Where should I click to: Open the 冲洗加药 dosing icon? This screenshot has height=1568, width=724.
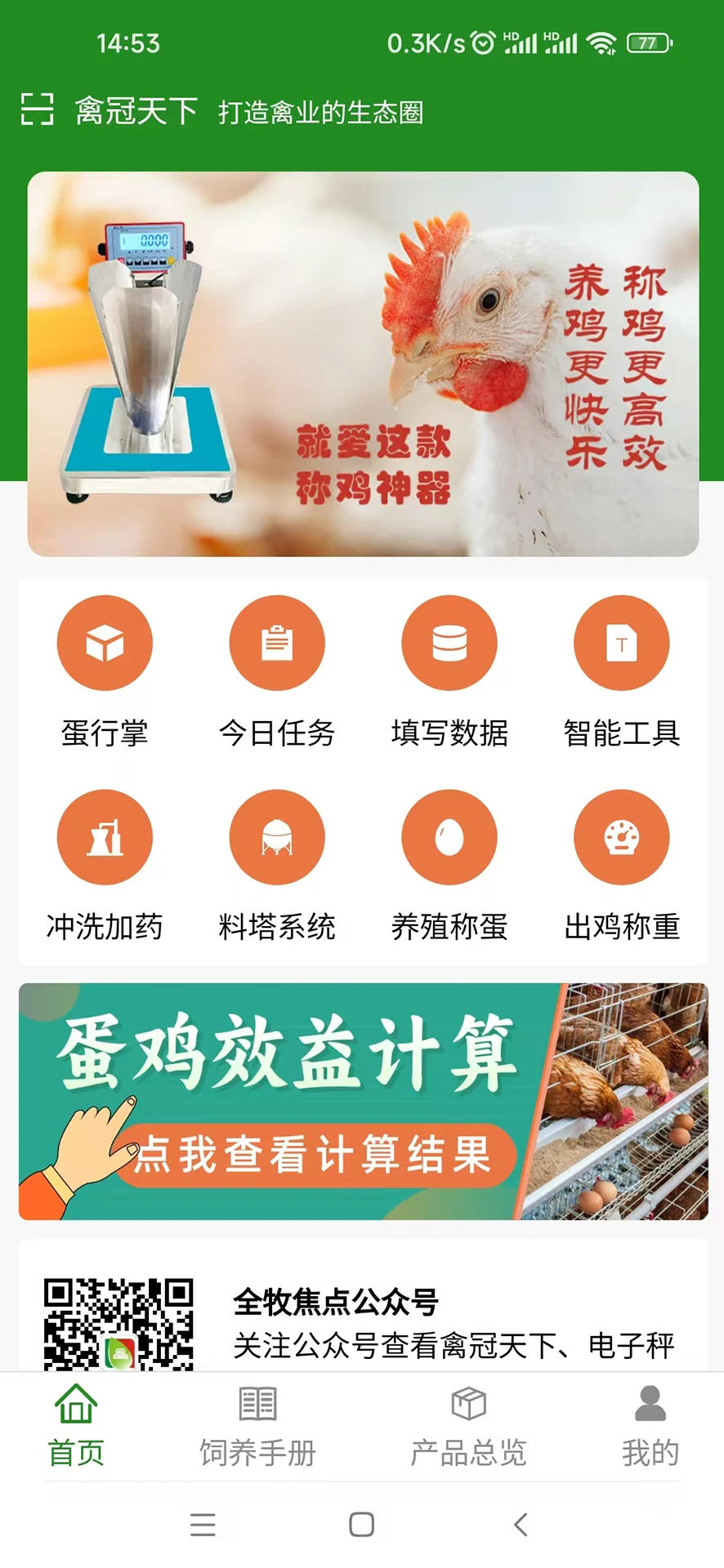coord(105,837)
